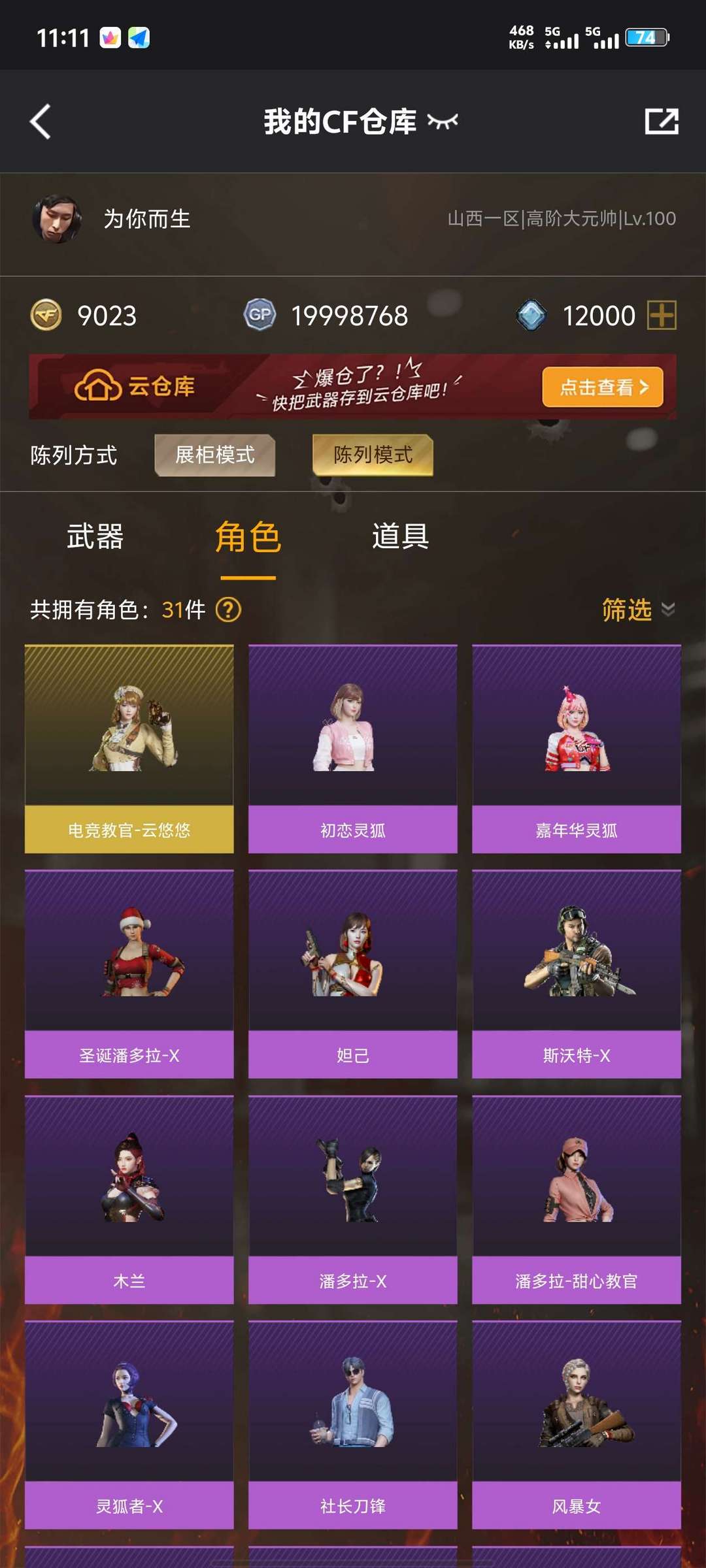706x1568 pixels.
Task: Open the 电竞教官-云悠悠 character card
Action: [x=129, y=749]
